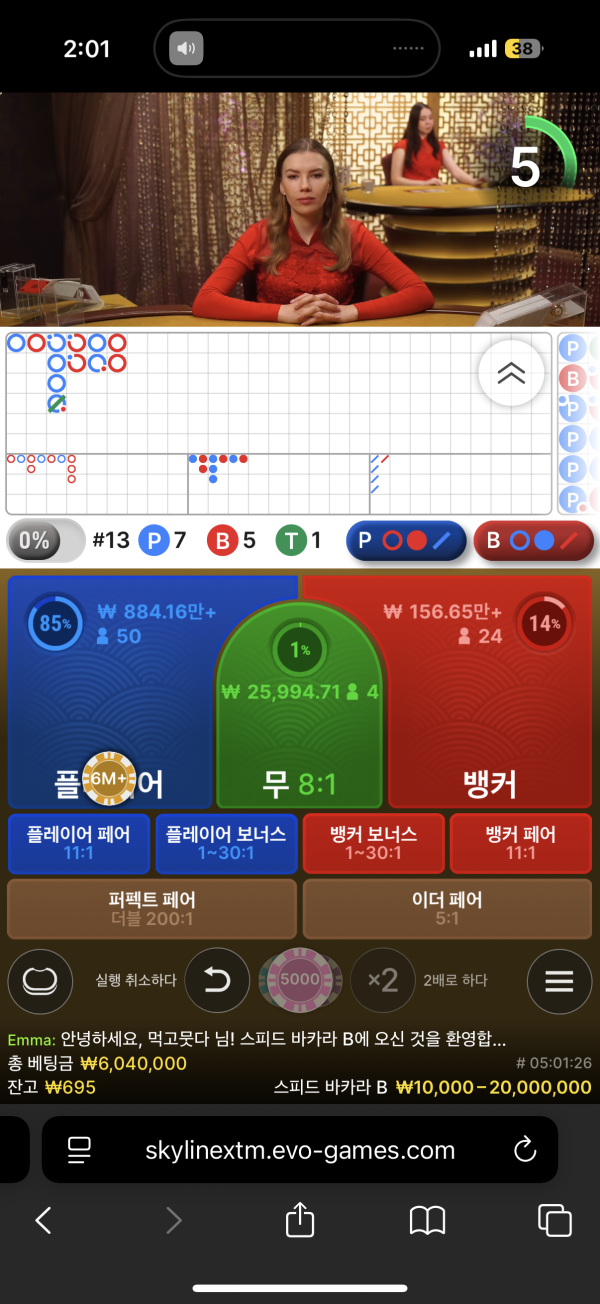Reload the page in the browser

click(525, 1150)
